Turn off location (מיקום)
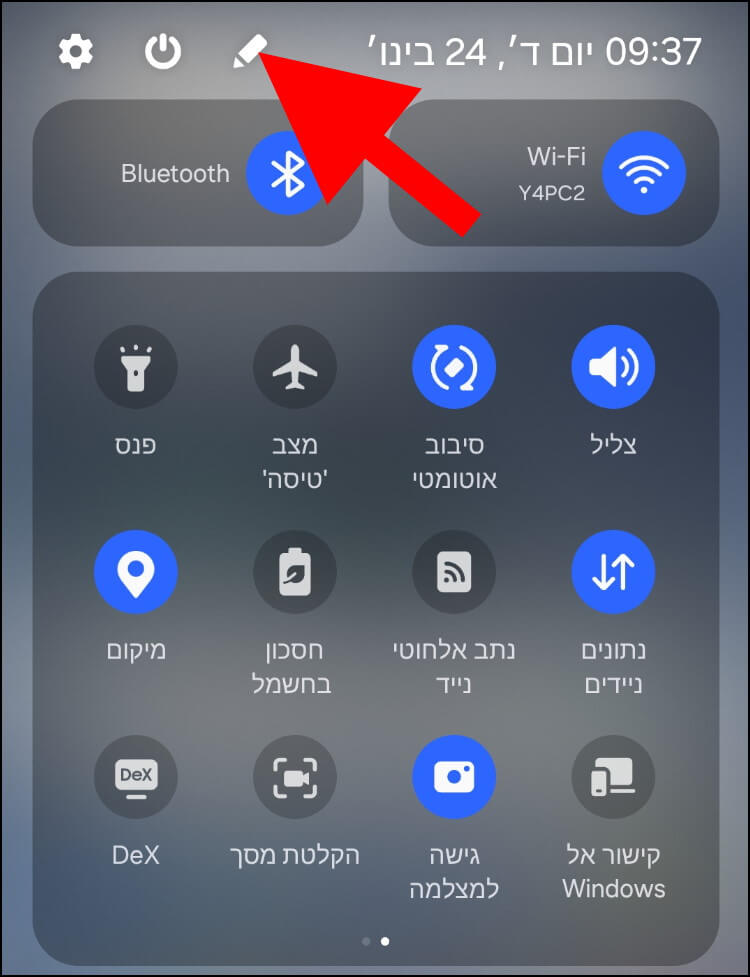Screen dimensions: 750x977 coord(135,572)
